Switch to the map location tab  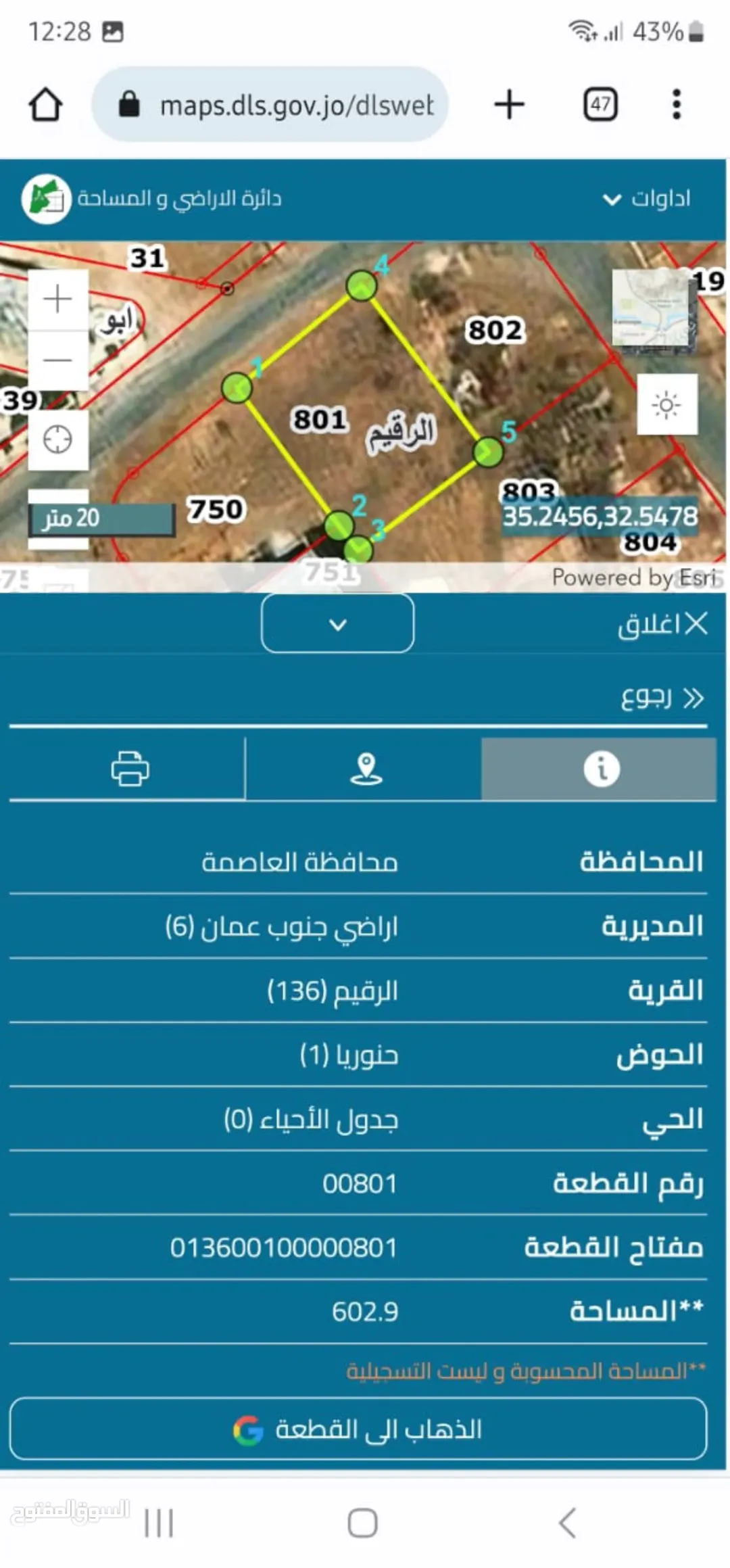tap(364, 769)
